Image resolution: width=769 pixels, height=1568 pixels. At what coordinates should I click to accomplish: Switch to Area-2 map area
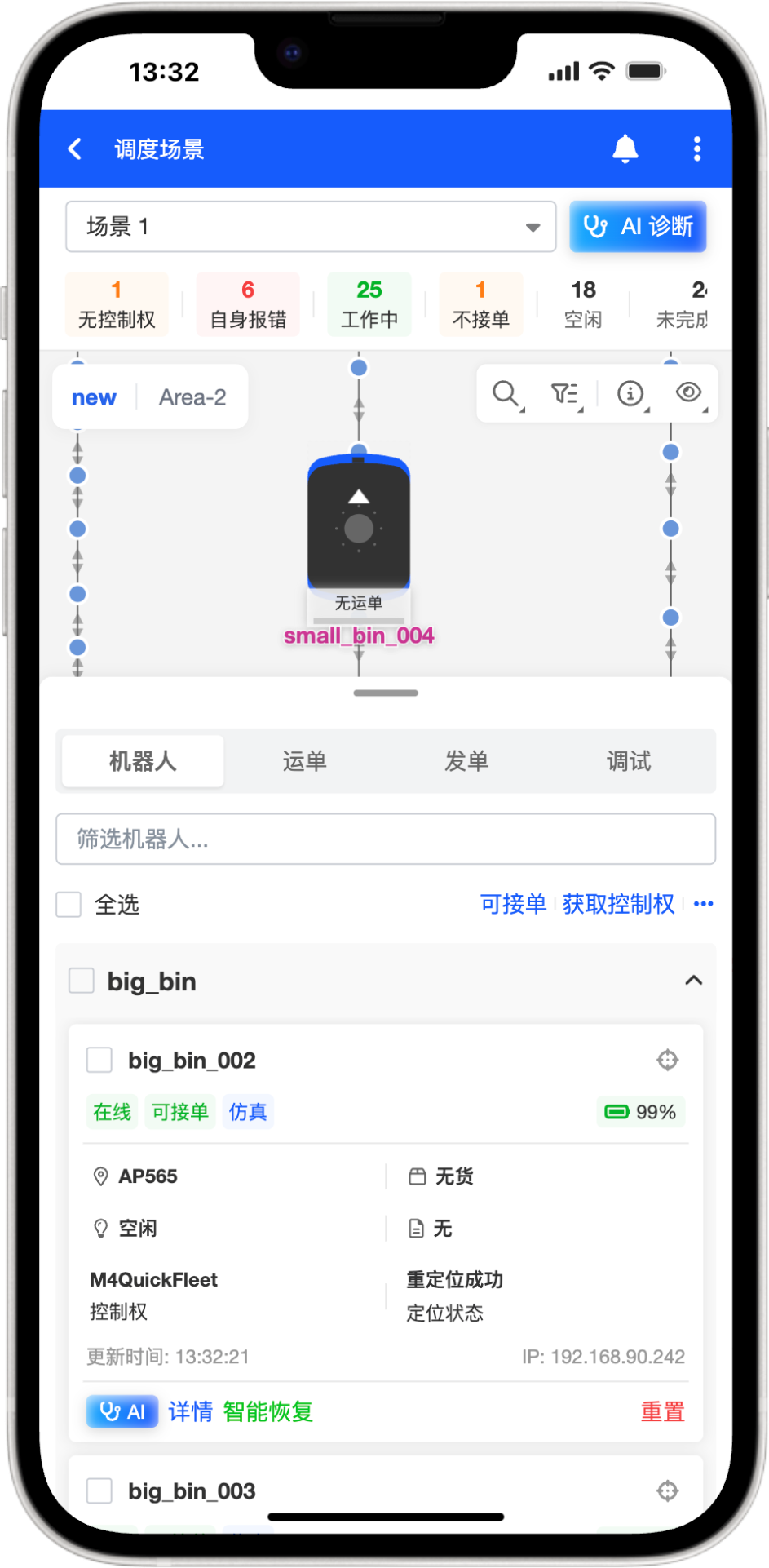(192, 397)
